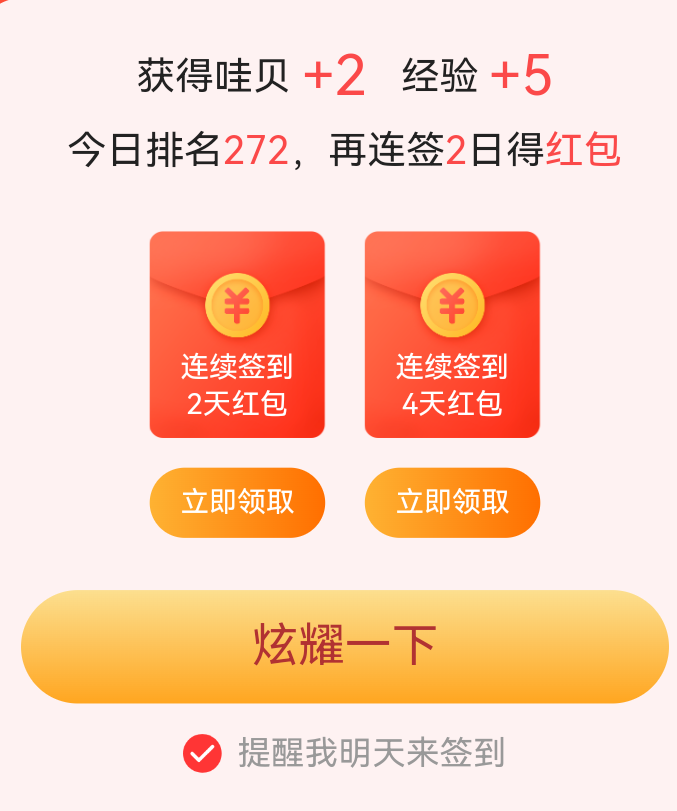Open the 连续签到4天红包 card

(452, 335)
